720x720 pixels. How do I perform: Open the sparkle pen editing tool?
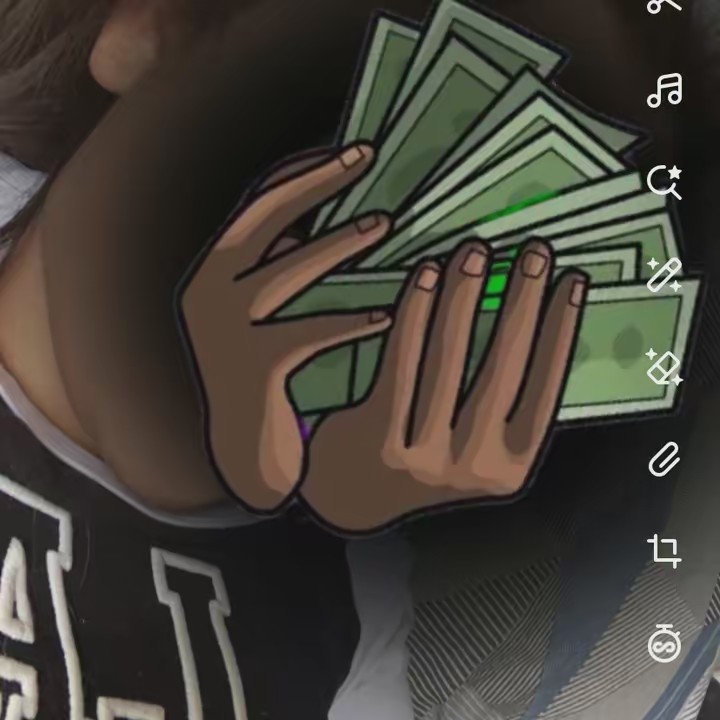point(664,274)
